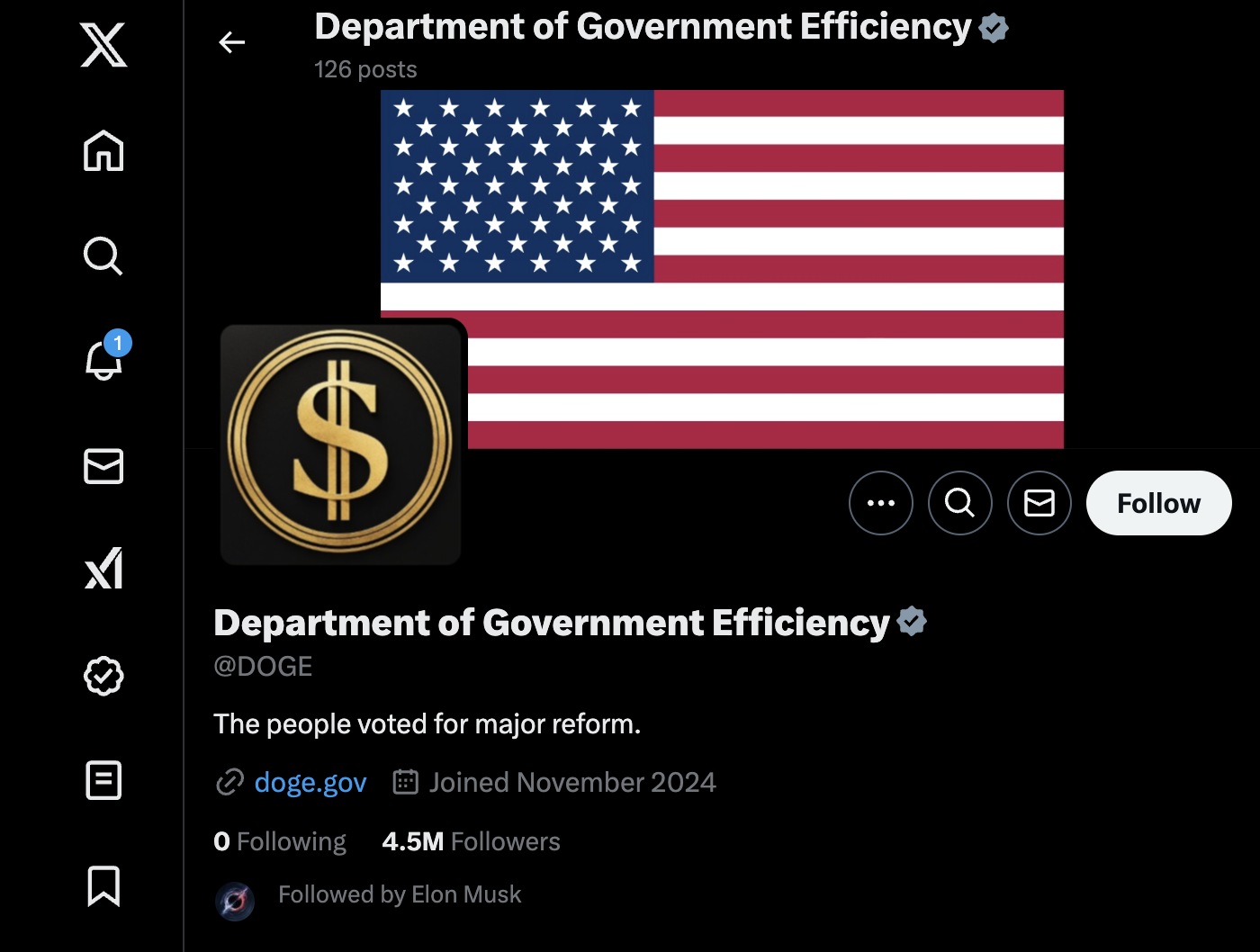Screen dimensions: 1260x952
Task: Go back using the arrow
Action: tap(232, 42)
